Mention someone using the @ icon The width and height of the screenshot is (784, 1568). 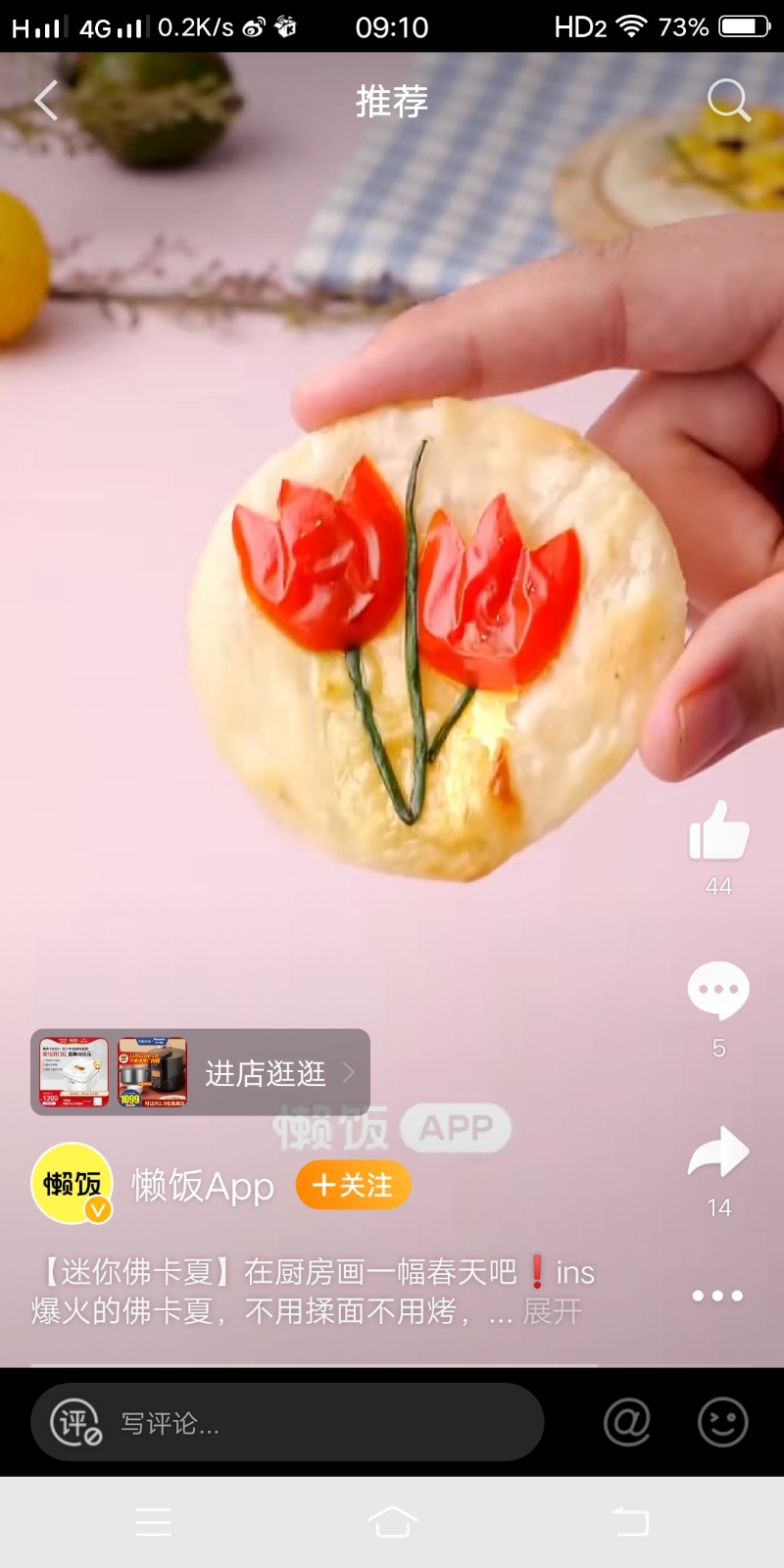pyautogui.click(x=627, y=1422)
